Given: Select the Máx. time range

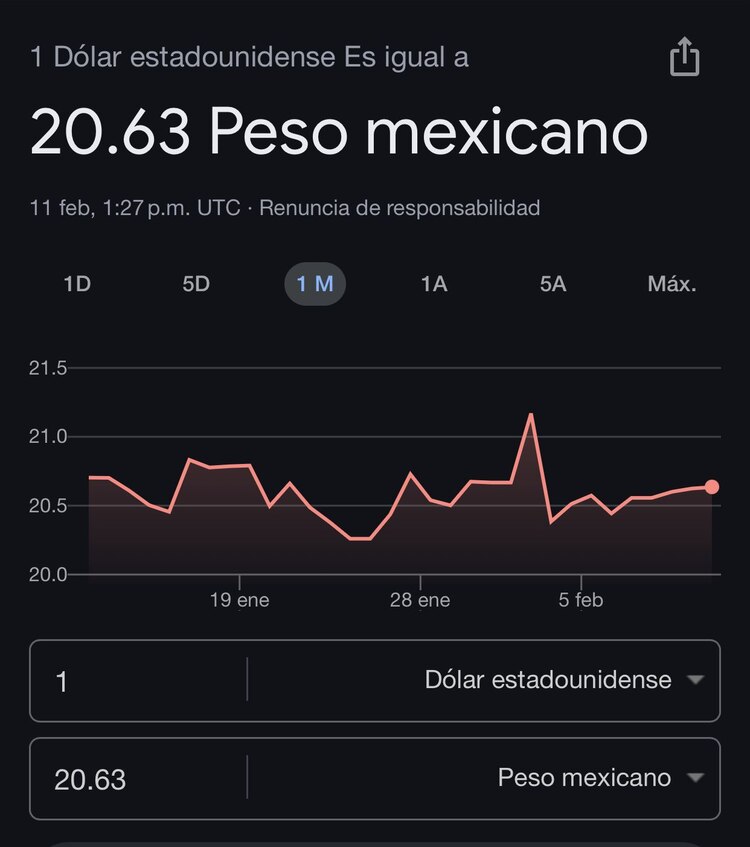Looking at the screenshot, I should [x=668, y=284].
